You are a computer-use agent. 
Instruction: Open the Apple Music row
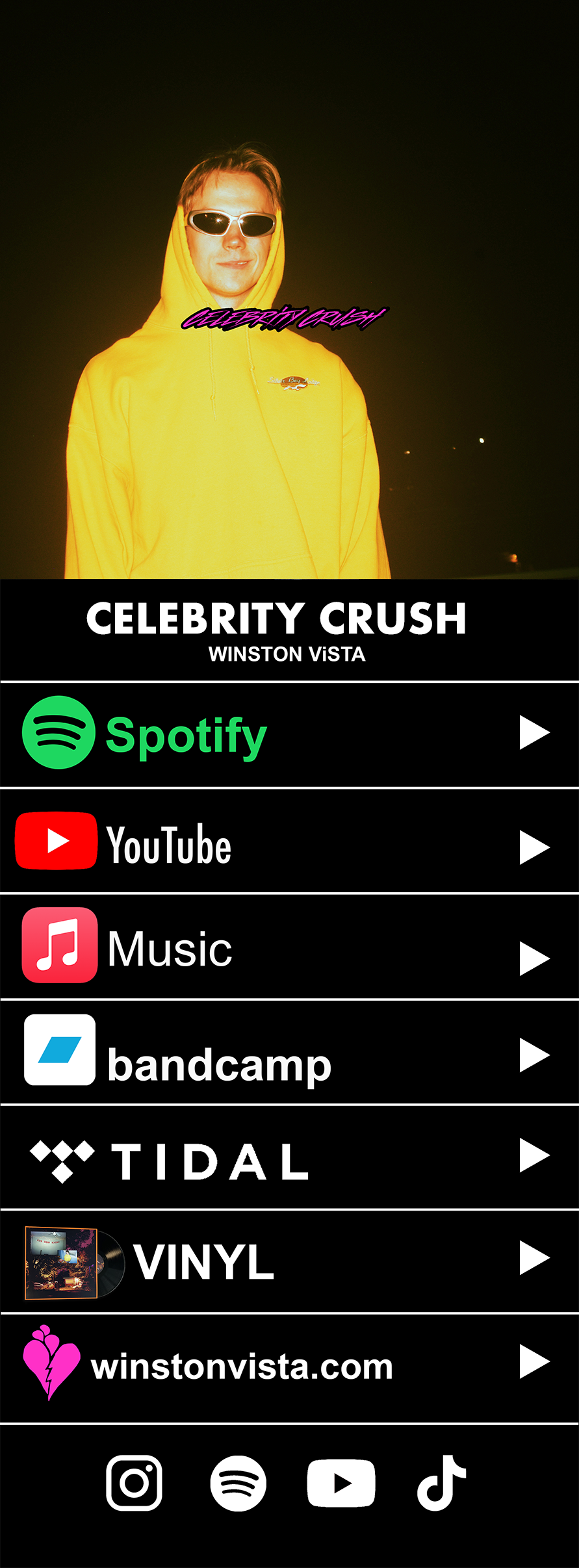point(289,947)
